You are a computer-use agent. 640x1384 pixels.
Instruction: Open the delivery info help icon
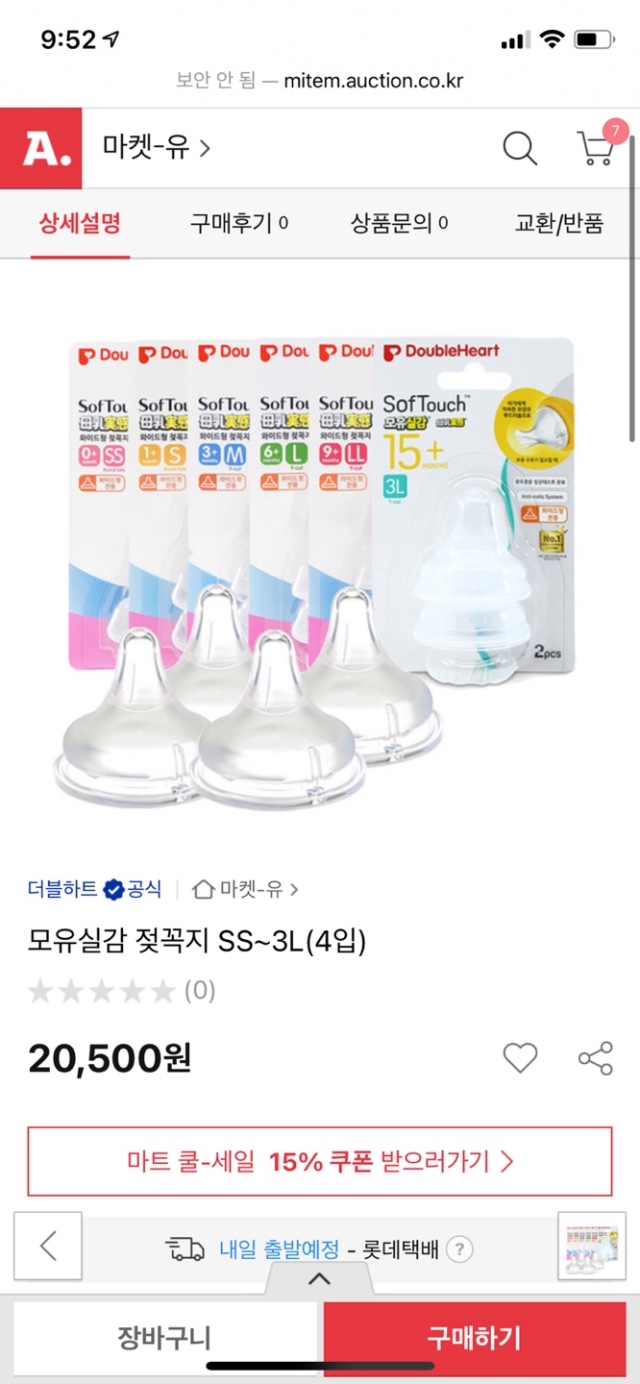coord(459,1249)
